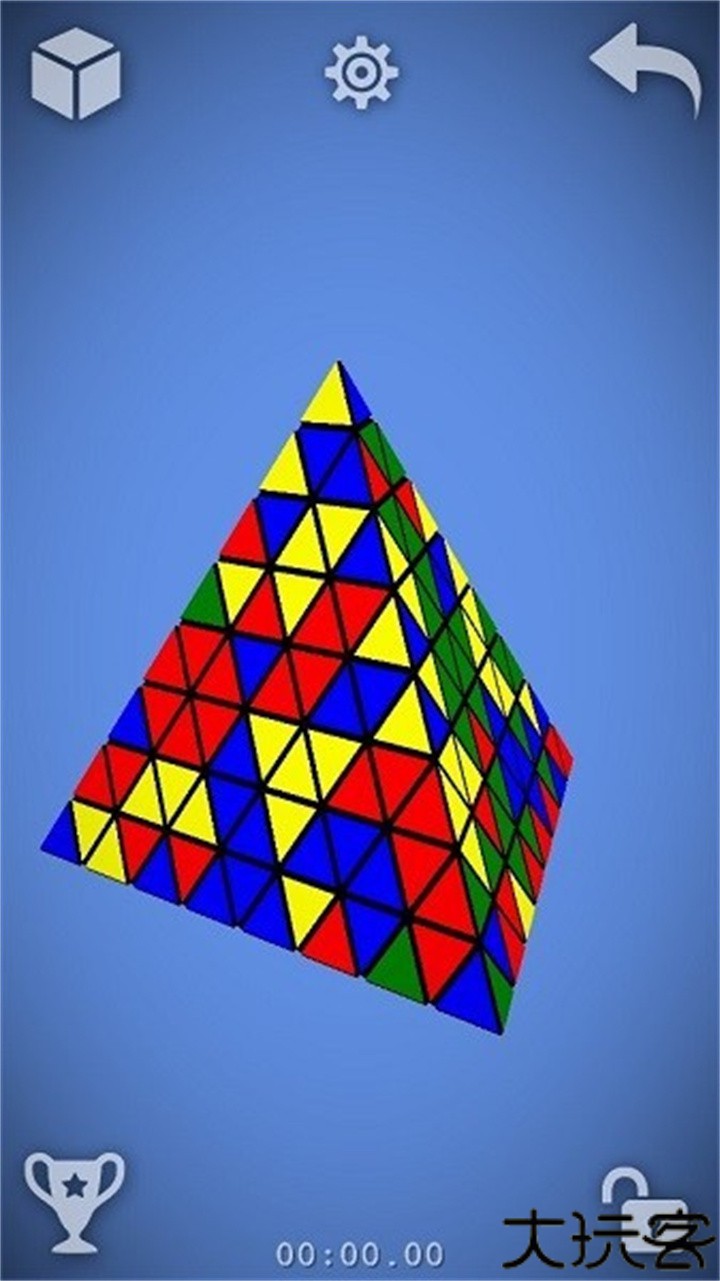Screen dimensions: 720x1281
Task: Open the trophy achievements icon
Action: point(74,1200)
